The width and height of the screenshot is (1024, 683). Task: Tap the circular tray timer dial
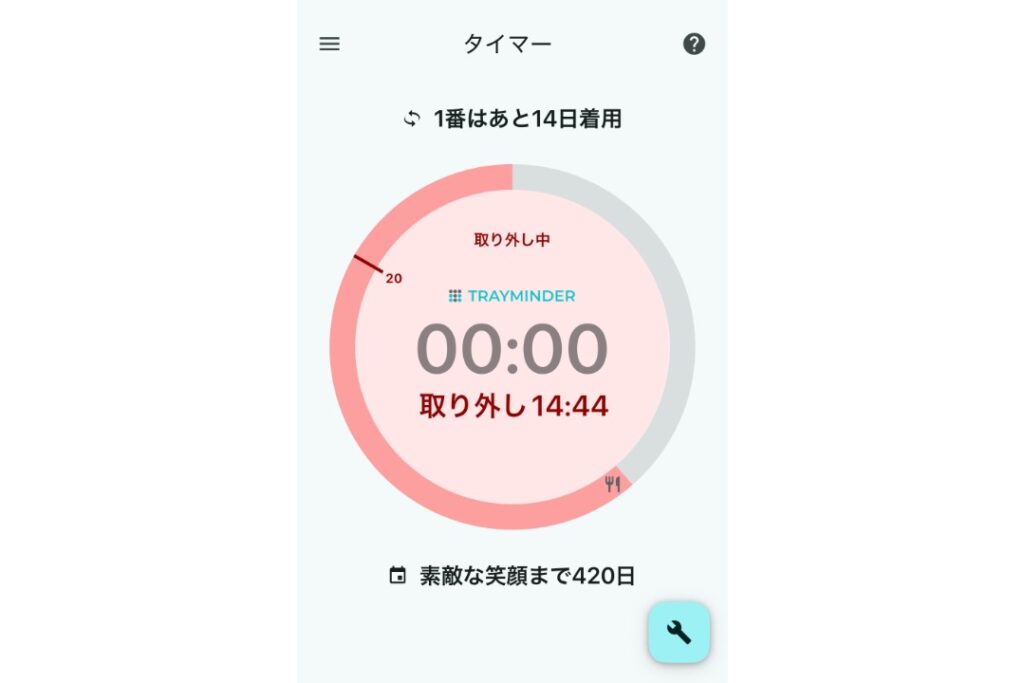[512, 347]
